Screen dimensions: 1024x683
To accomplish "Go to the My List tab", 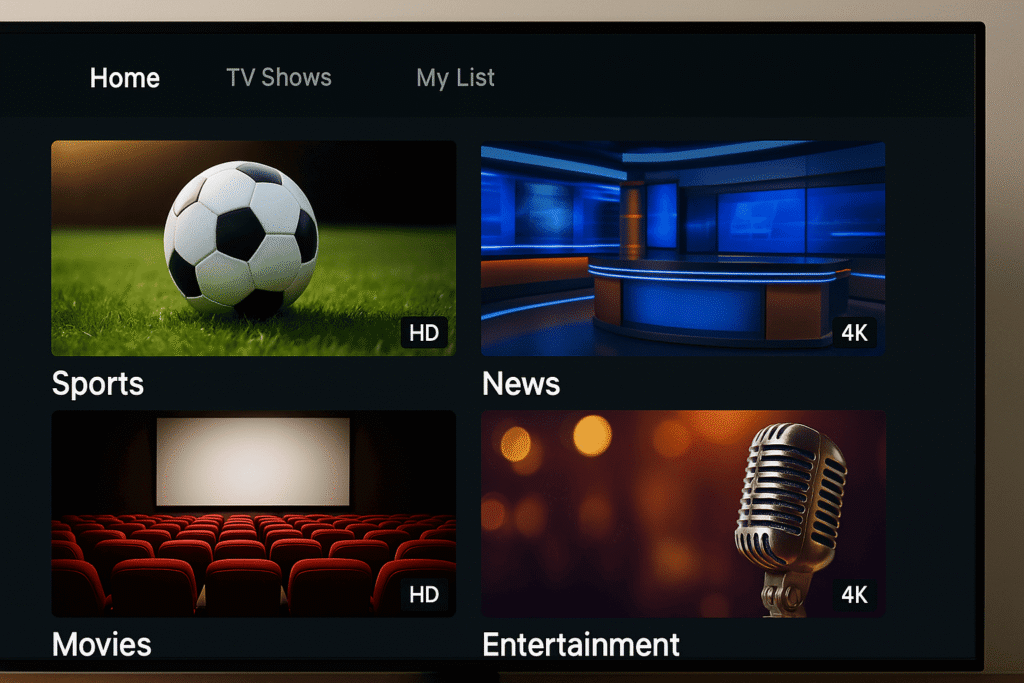I will (455, 78).
